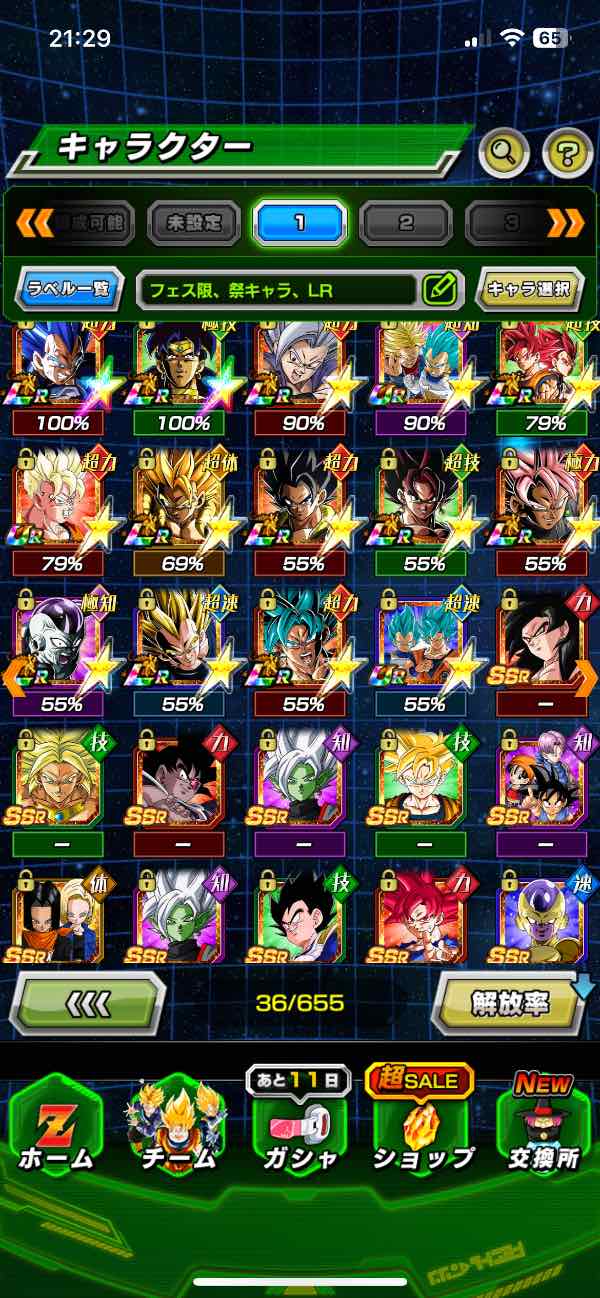Edit the label name with pencil icon
The image size is (600, 1298).
[x=439, y=291]
